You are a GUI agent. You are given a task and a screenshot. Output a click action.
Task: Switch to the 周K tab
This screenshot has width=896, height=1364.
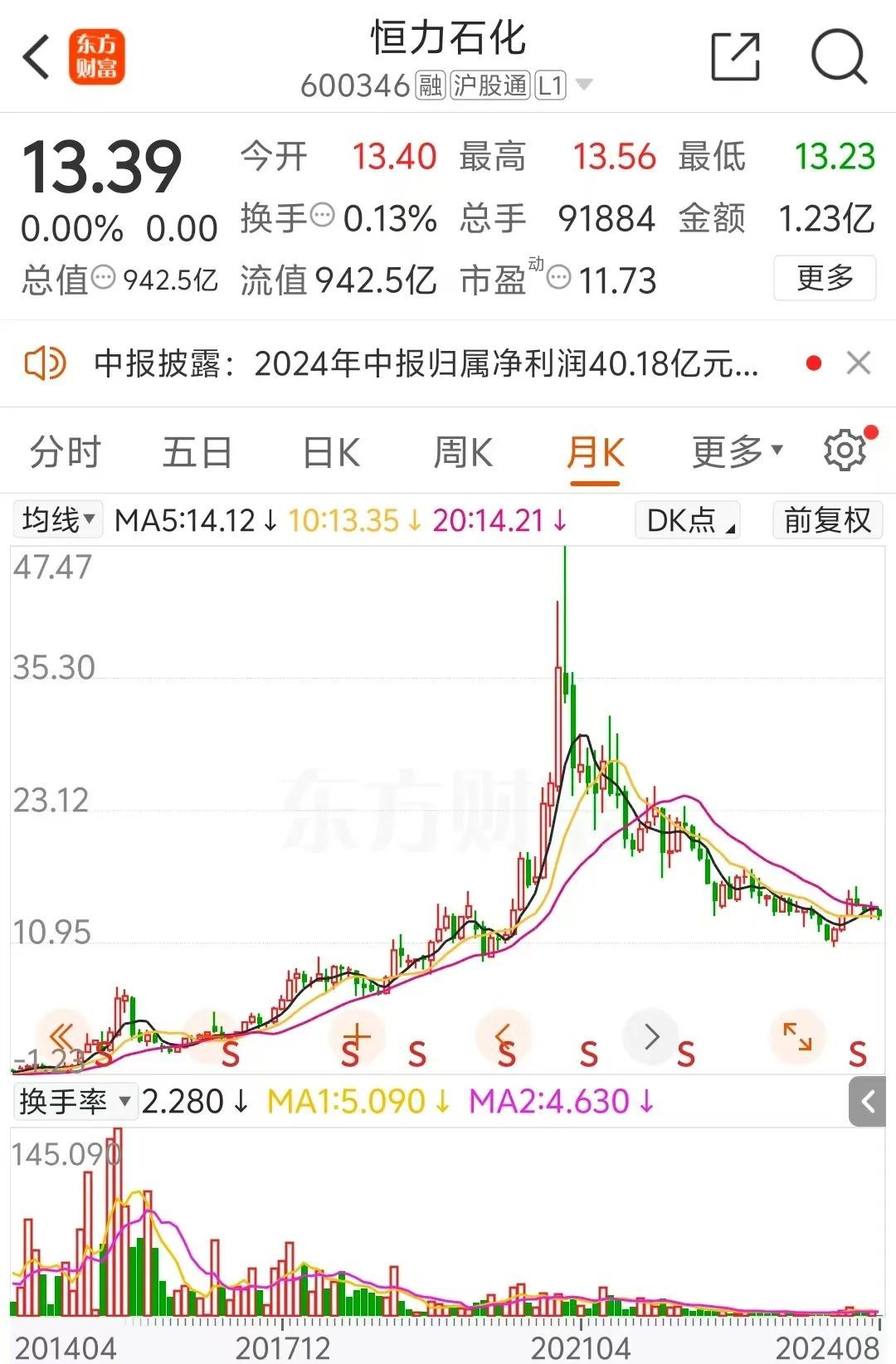coord(463,453)
